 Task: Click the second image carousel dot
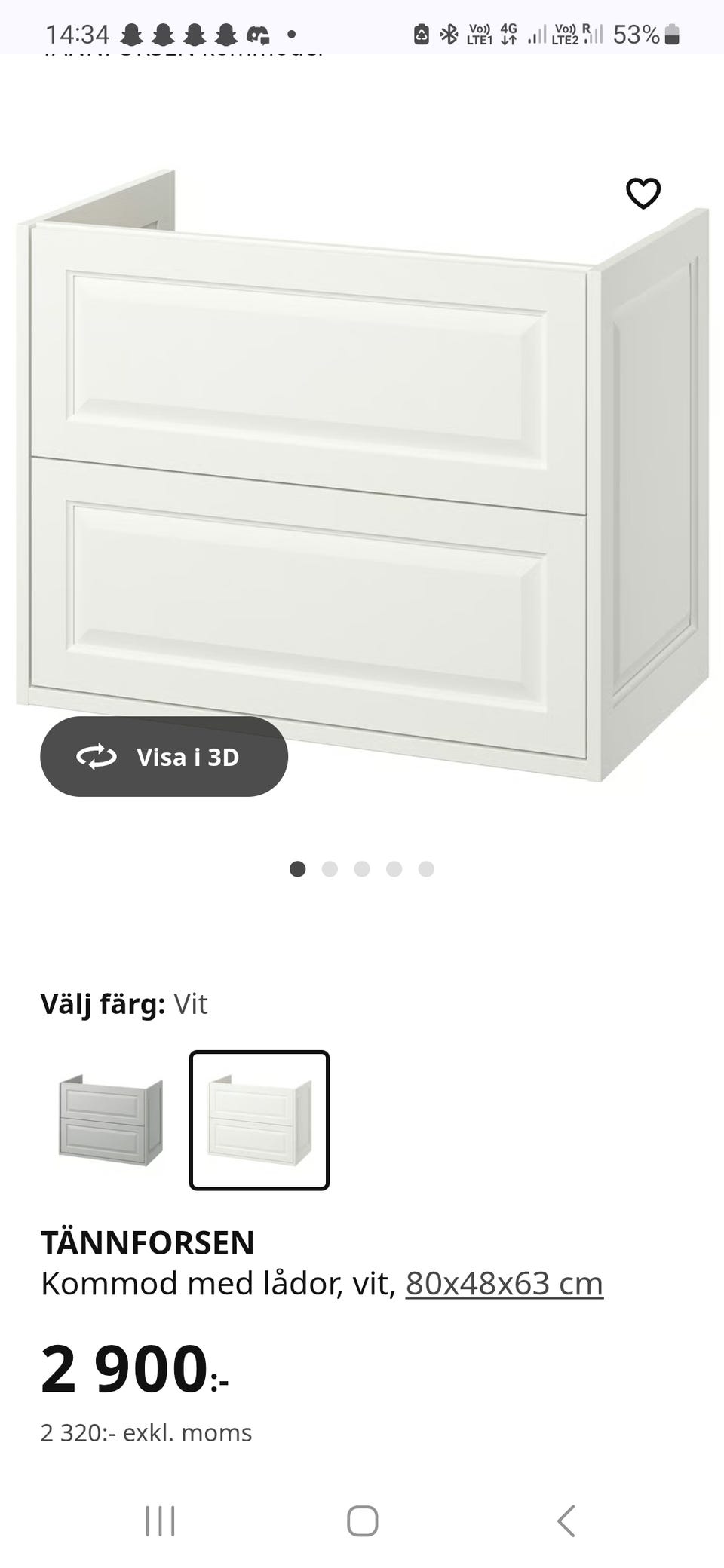330,869
